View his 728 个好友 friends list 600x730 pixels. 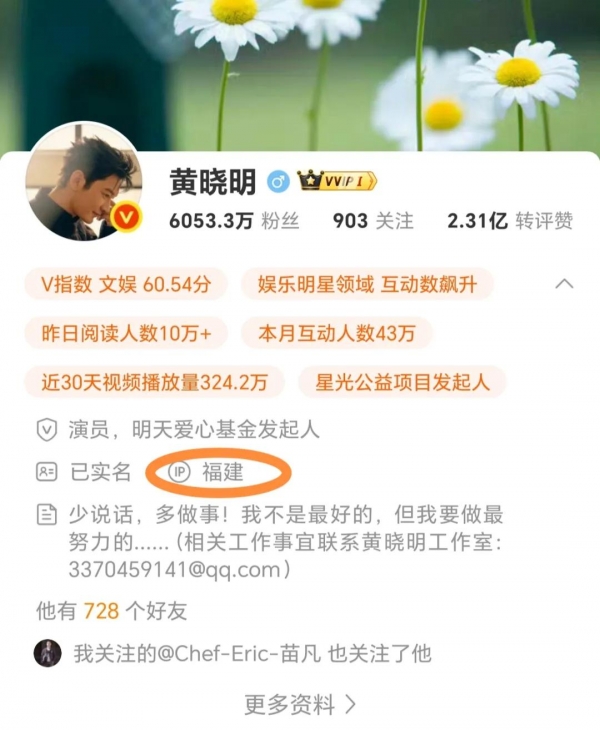[x=111, y=610]
